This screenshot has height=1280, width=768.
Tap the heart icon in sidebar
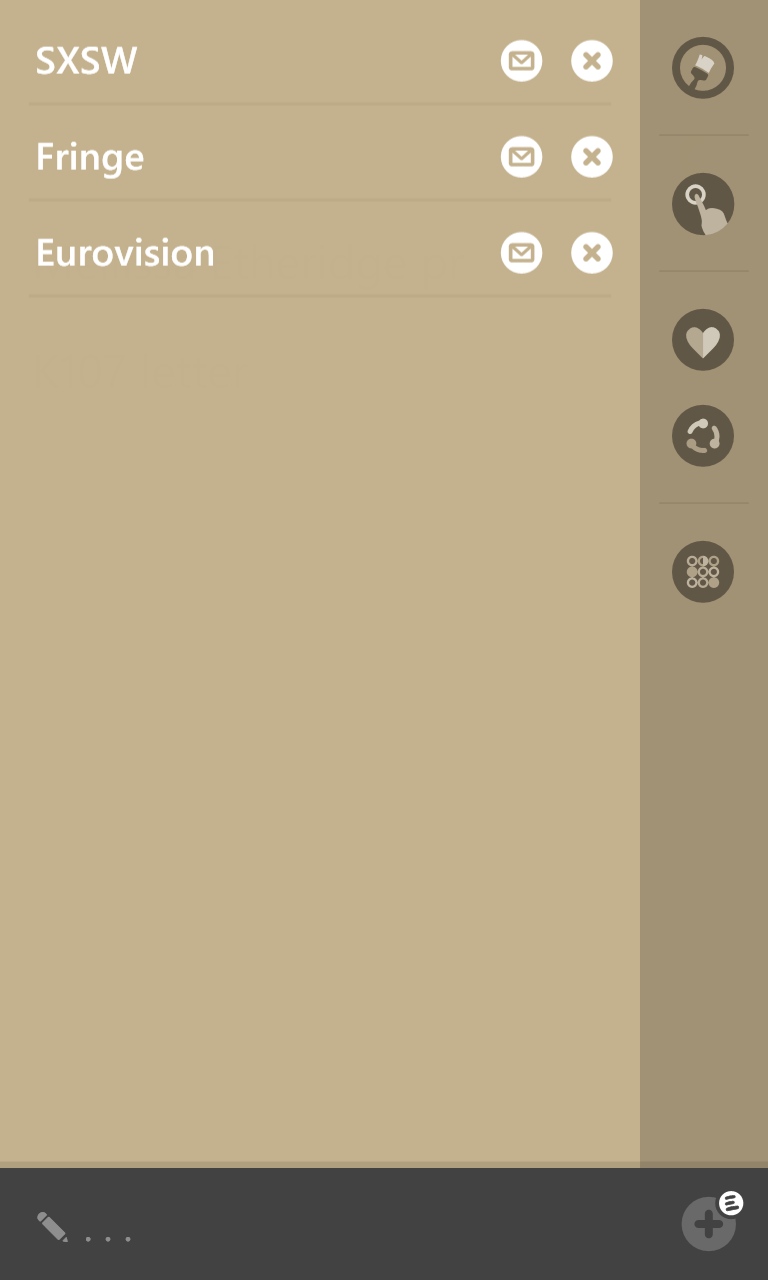pos(703,340)
